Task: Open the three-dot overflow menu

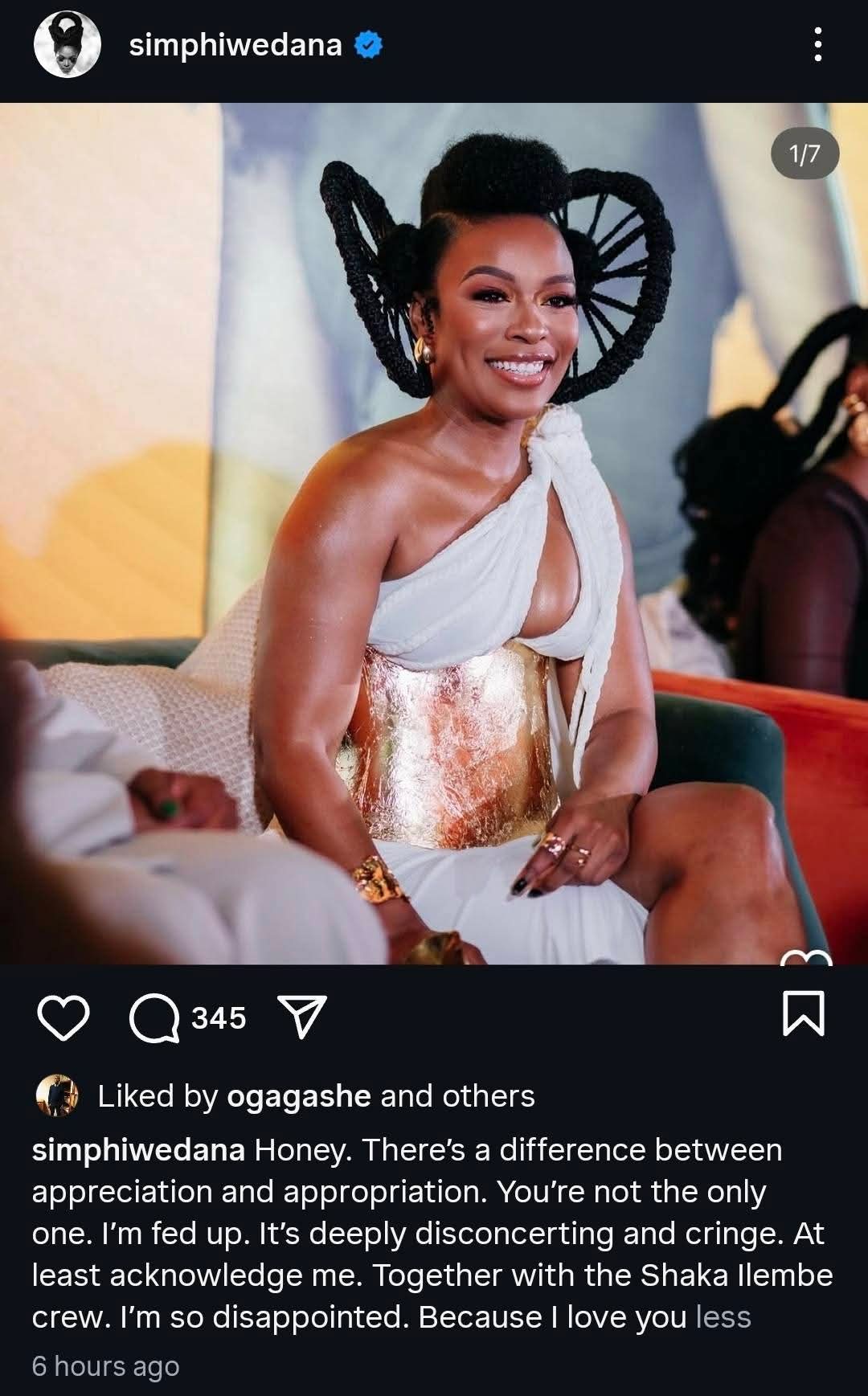Action: tap(817, 45)
